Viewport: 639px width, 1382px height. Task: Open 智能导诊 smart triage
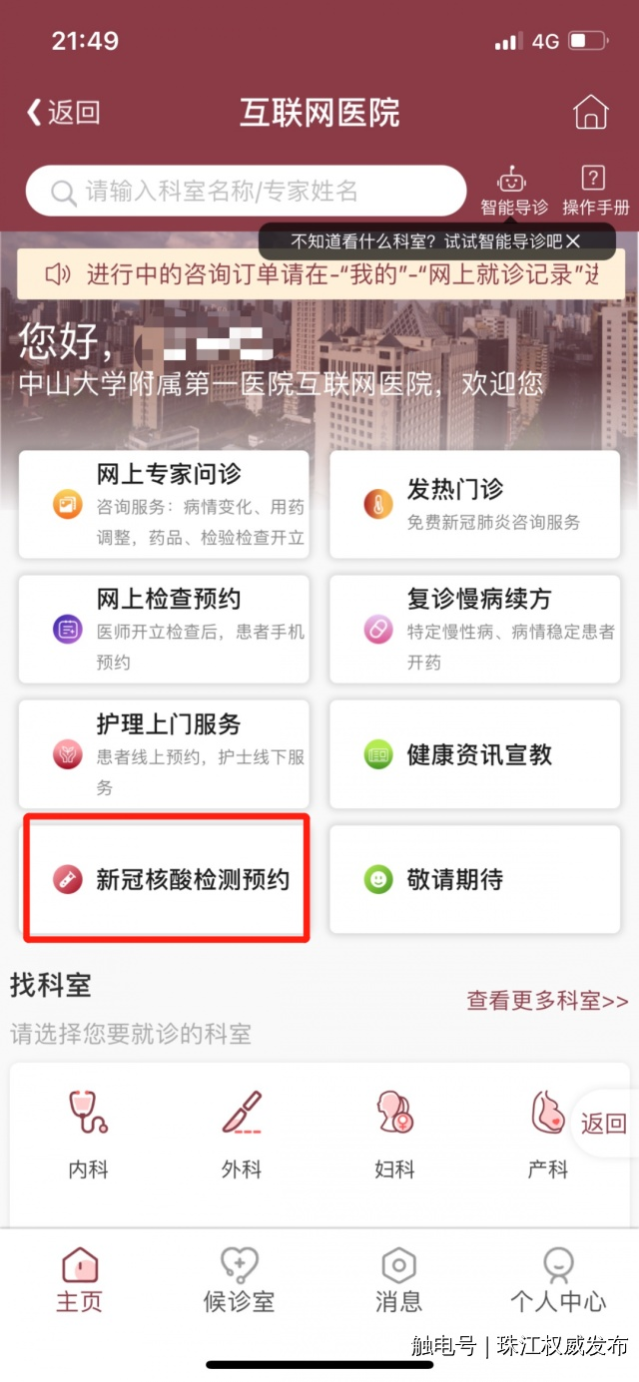coord(514,191)
